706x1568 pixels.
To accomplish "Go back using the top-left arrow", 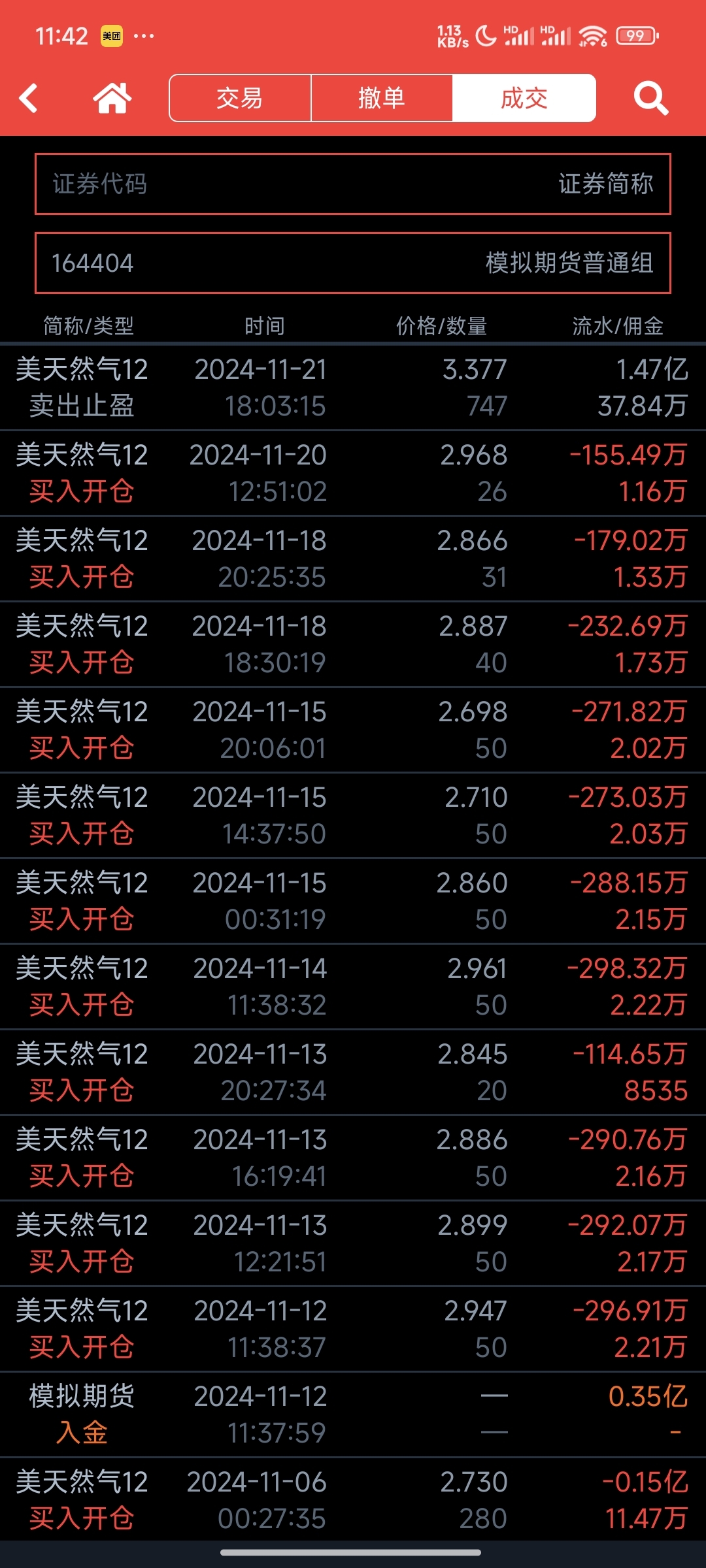I will (x=28, y=99).
